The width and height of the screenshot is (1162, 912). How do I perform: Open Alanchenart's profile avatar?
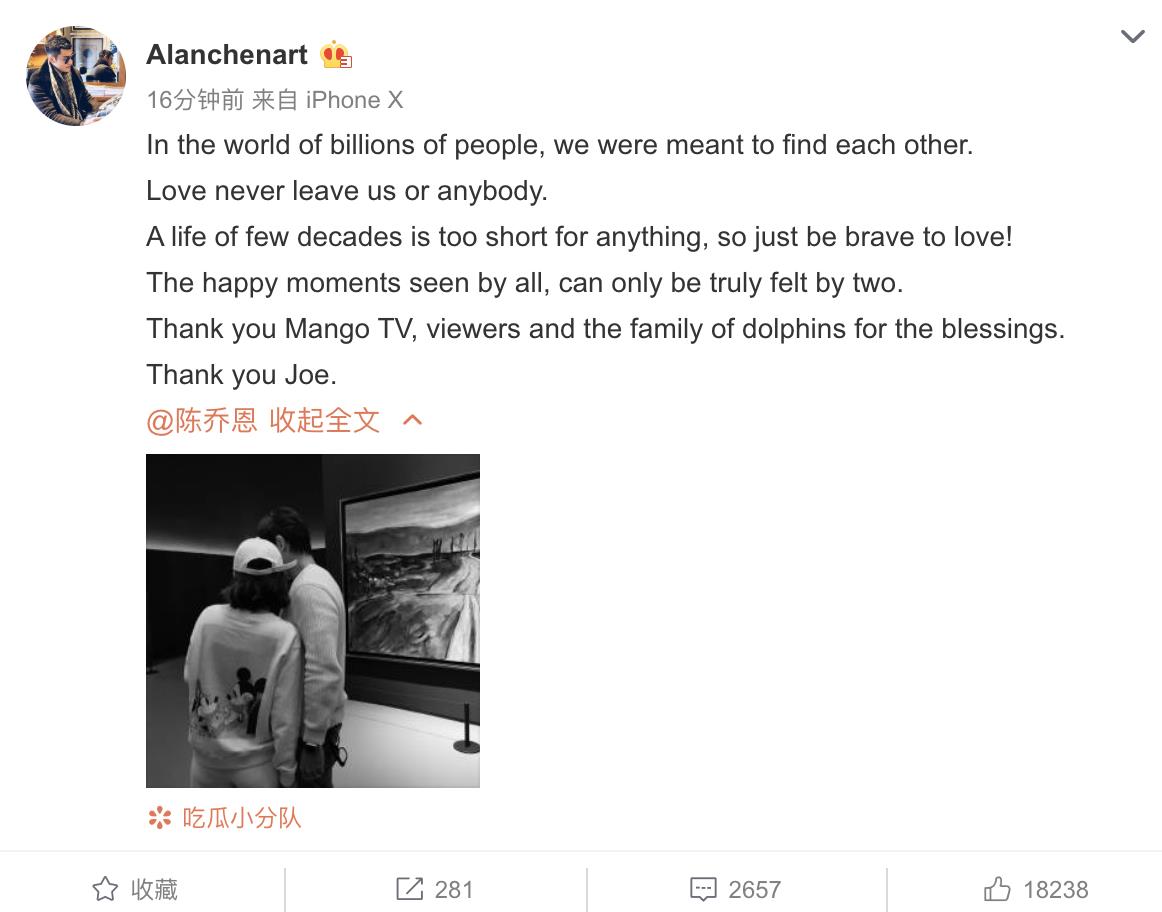[76, 77]
